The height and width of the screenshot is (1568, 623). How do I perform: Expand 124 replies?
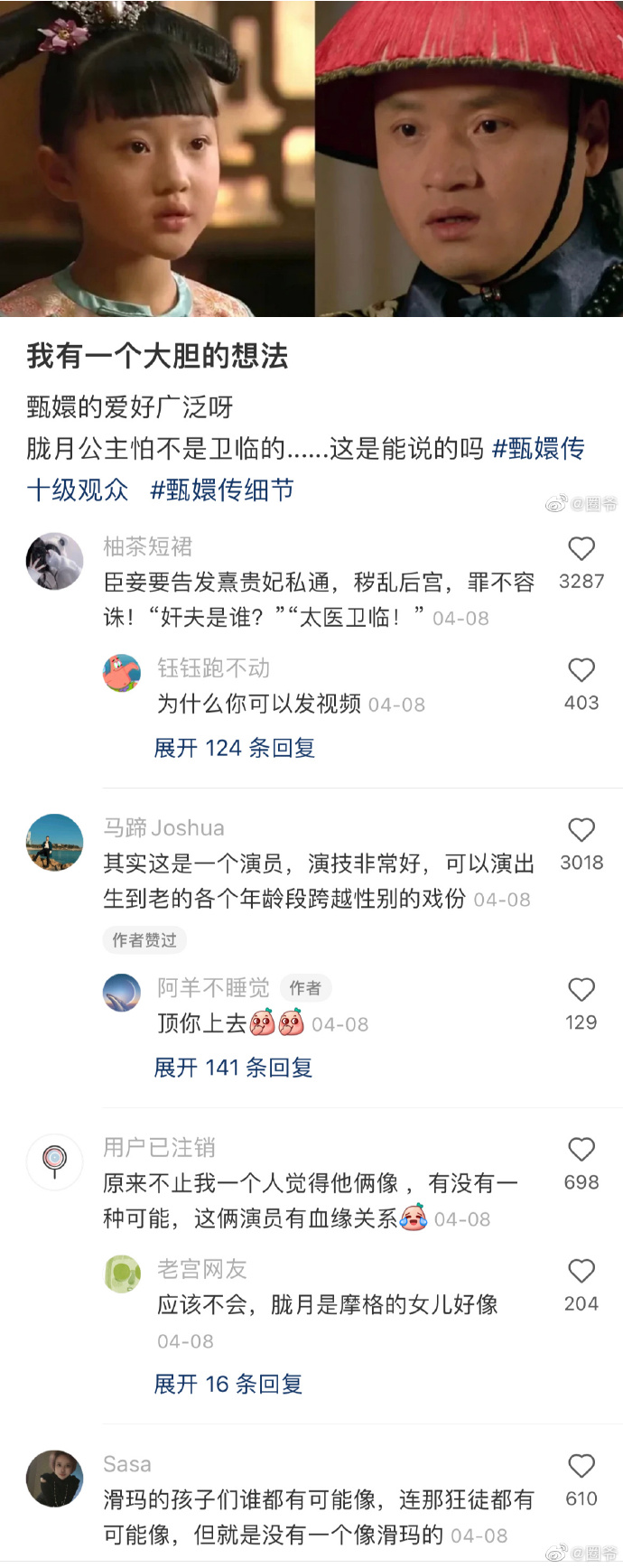tap(234, 748)
